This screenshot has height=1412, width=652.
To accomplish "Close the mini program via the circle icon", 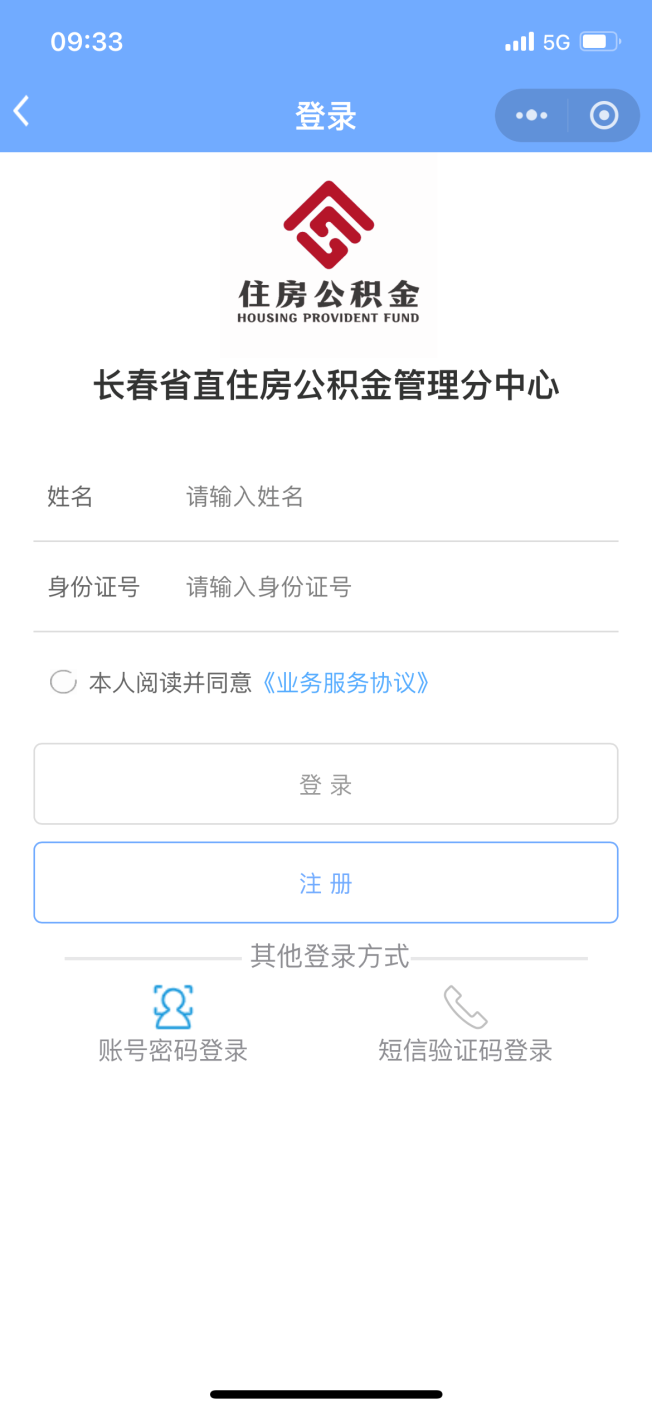I will click(604, 116).
